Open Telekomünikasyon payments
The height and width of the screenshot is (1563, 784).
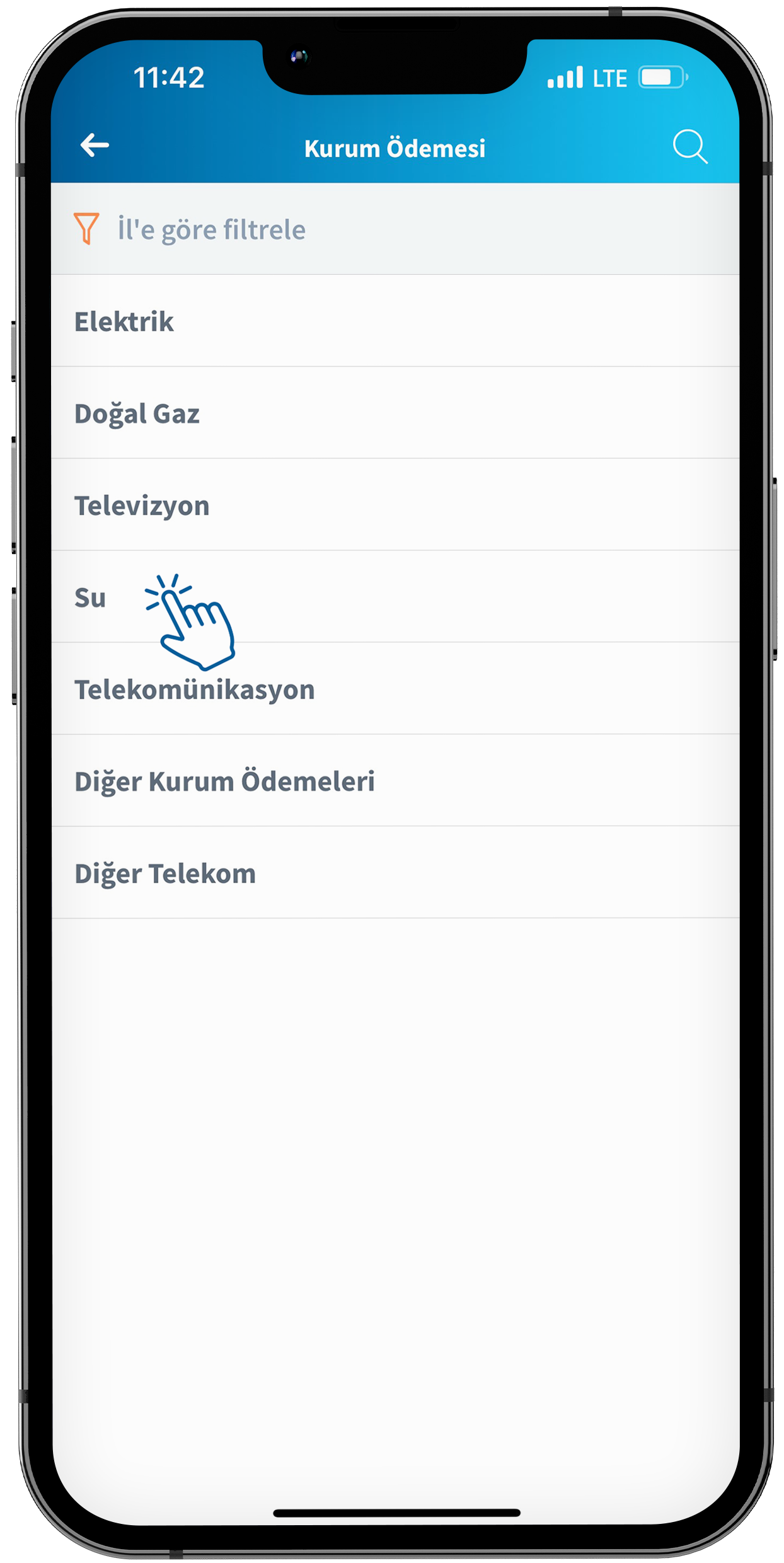coord(194,689)
